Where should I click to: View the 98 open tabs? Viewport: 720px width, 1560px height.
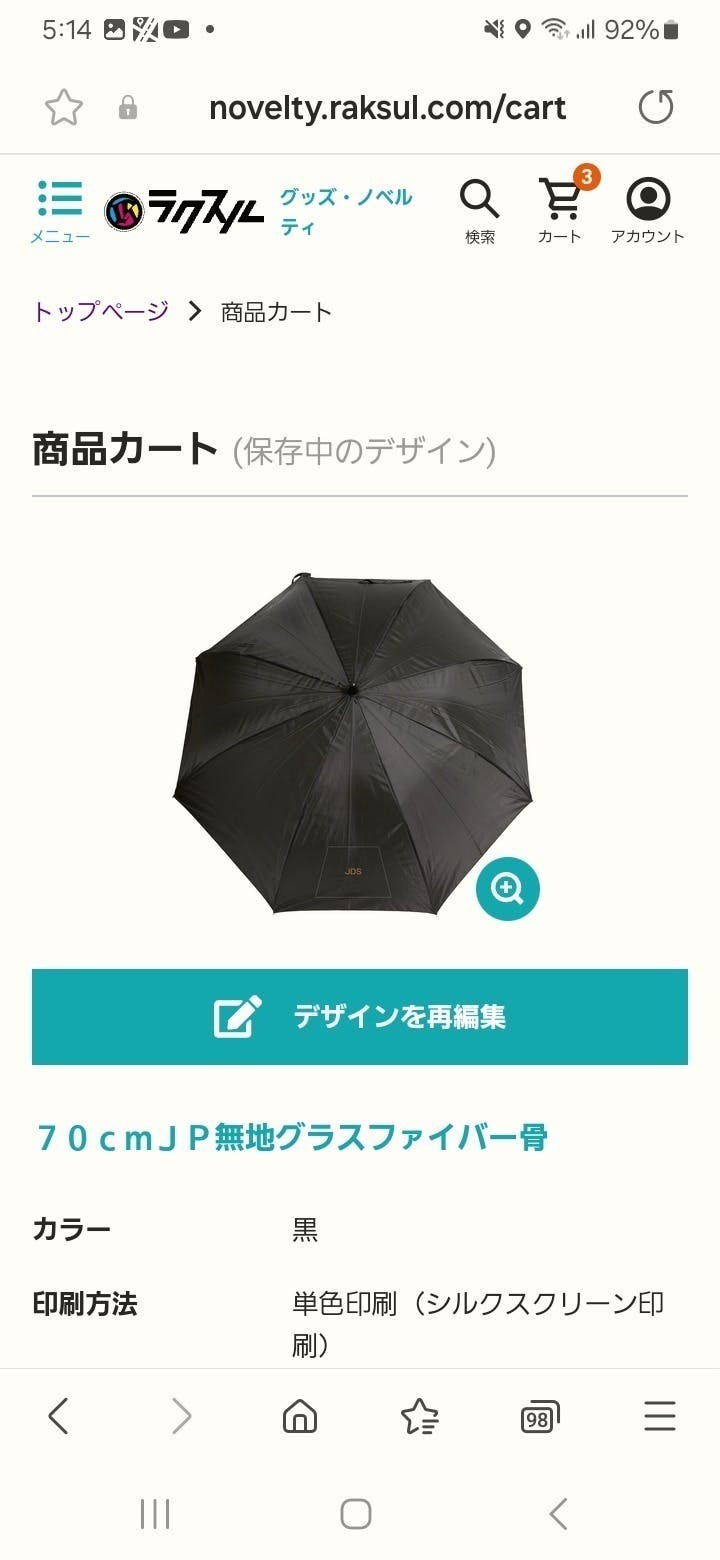coord(540,1416)
